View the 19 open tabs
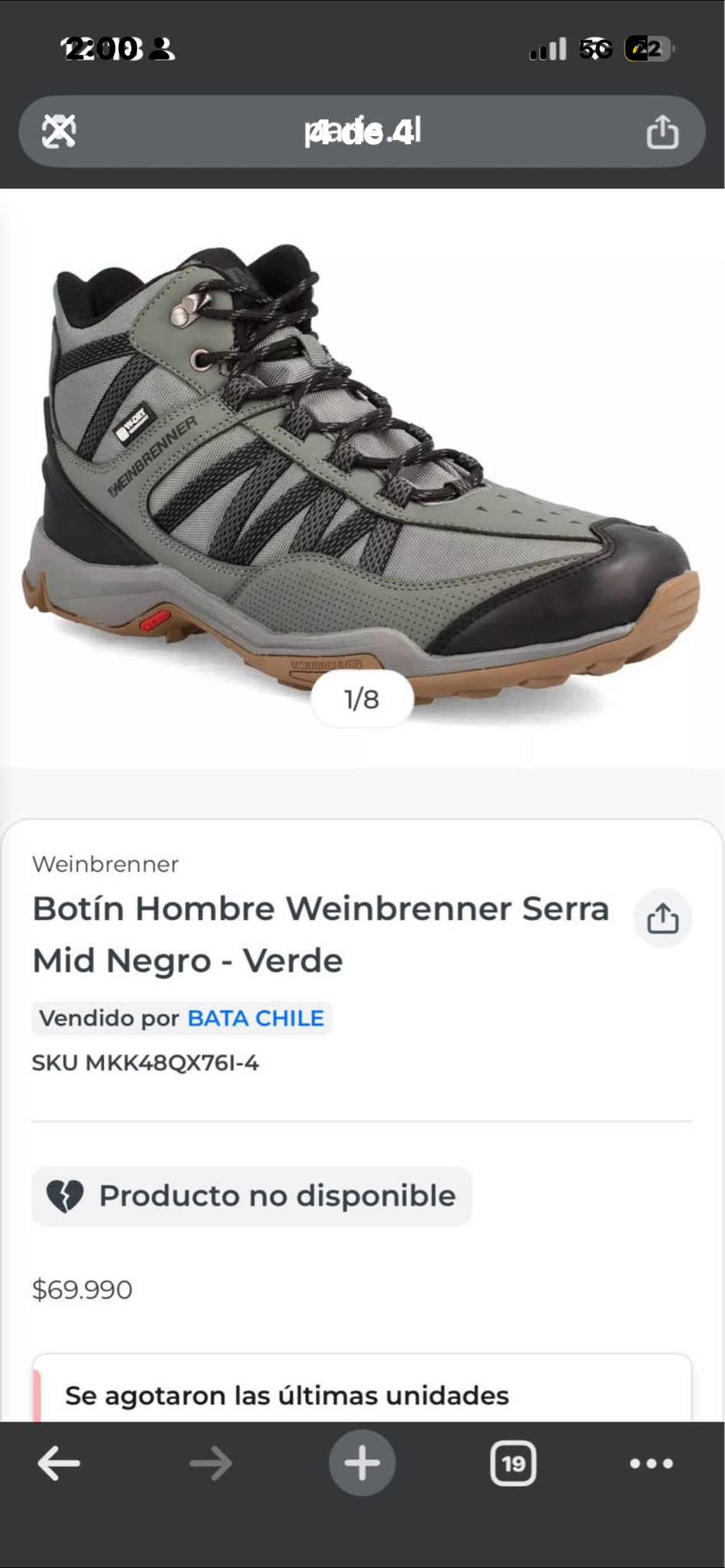 coord(513,1463)
